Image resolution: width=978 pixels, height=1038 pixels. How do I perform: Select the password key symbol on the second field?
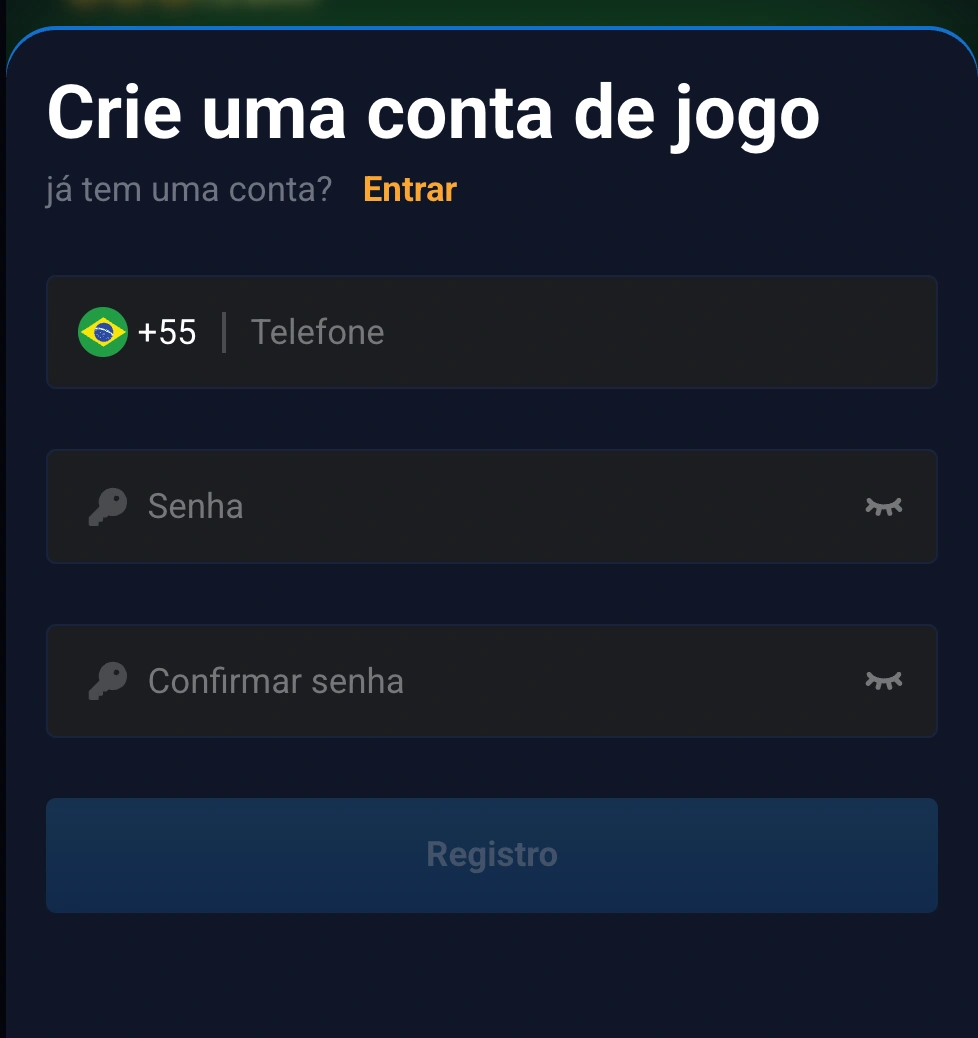[108, 681]
